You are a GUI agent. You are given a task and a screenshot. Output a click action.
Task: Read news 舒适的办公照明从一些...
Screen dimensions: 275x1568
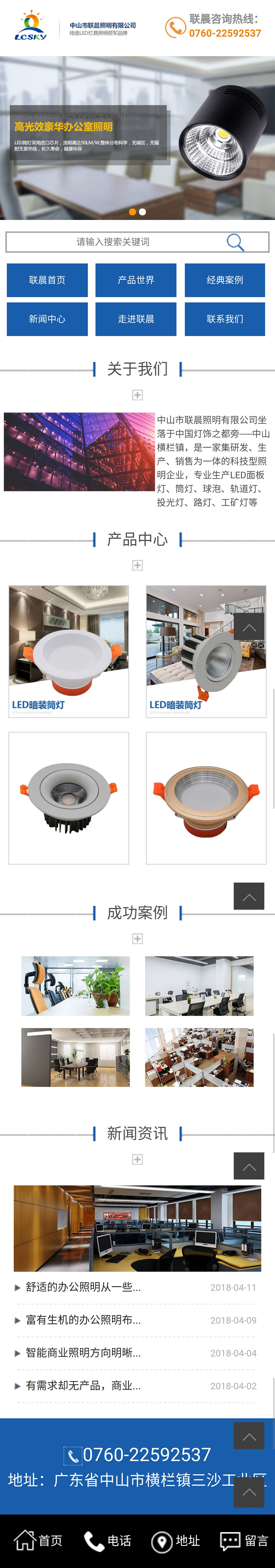coord(83,1287)
